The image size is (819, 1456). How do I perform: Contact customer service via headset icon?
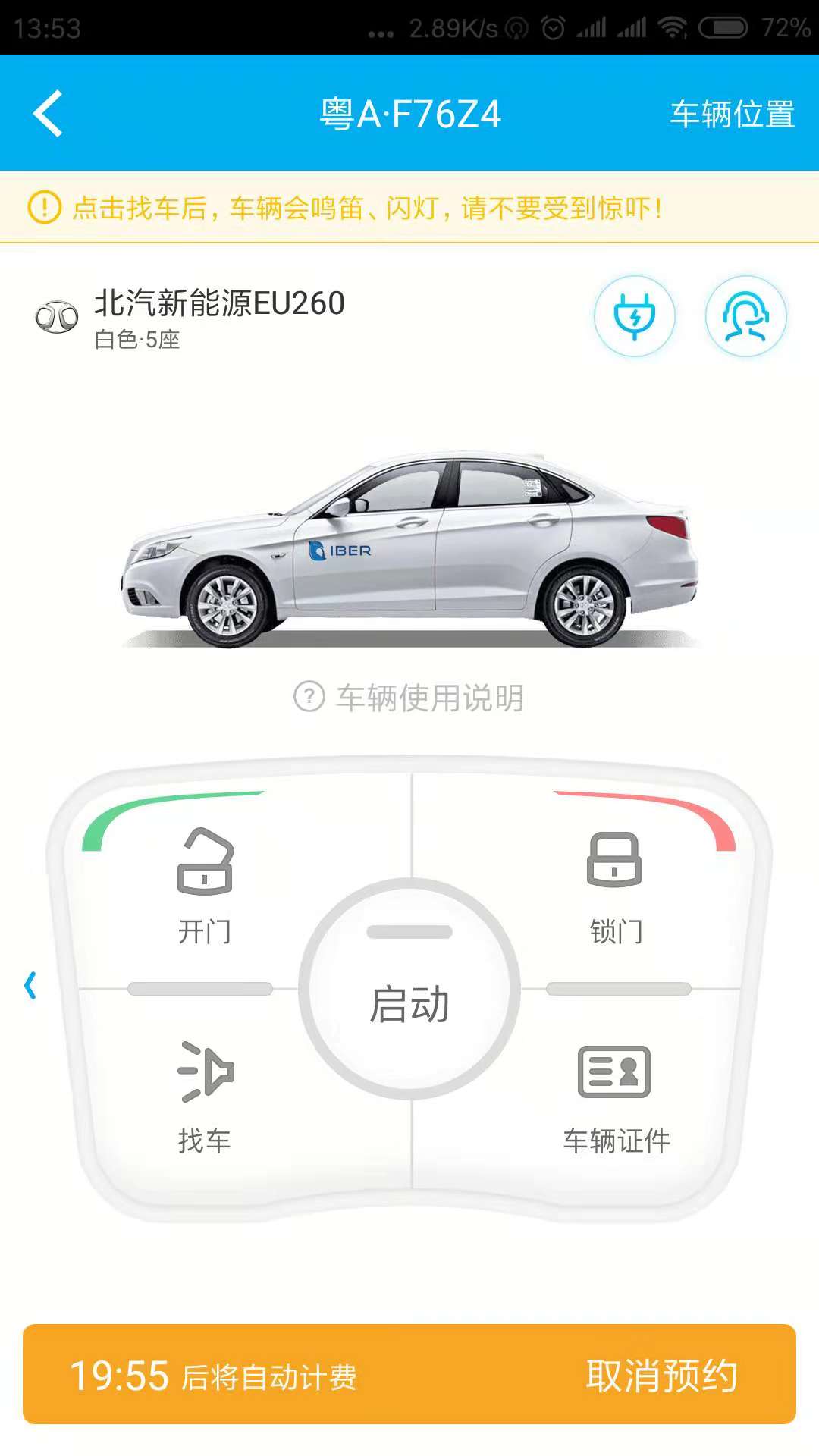[746, 316]
